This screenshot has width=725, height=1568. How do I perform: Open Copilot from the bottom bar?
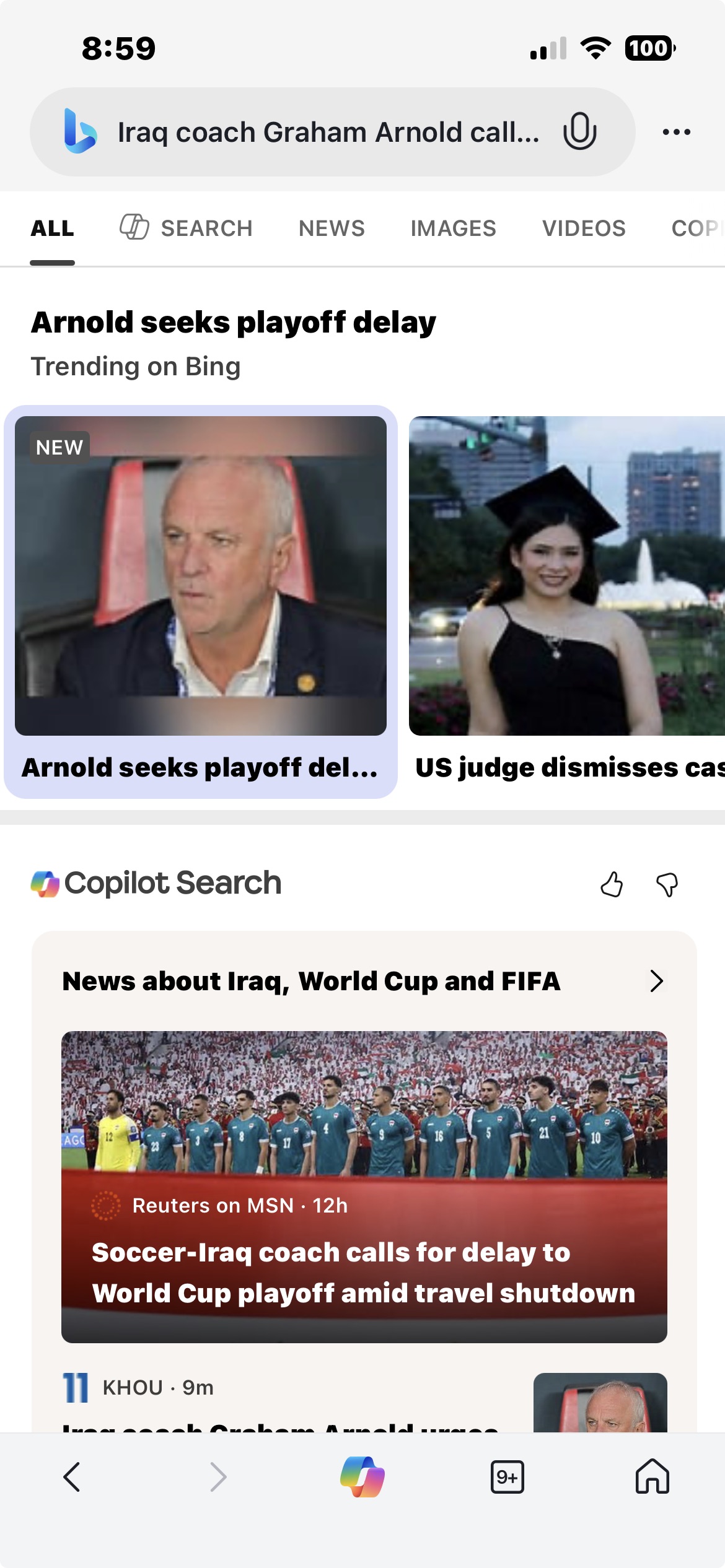362,1477
